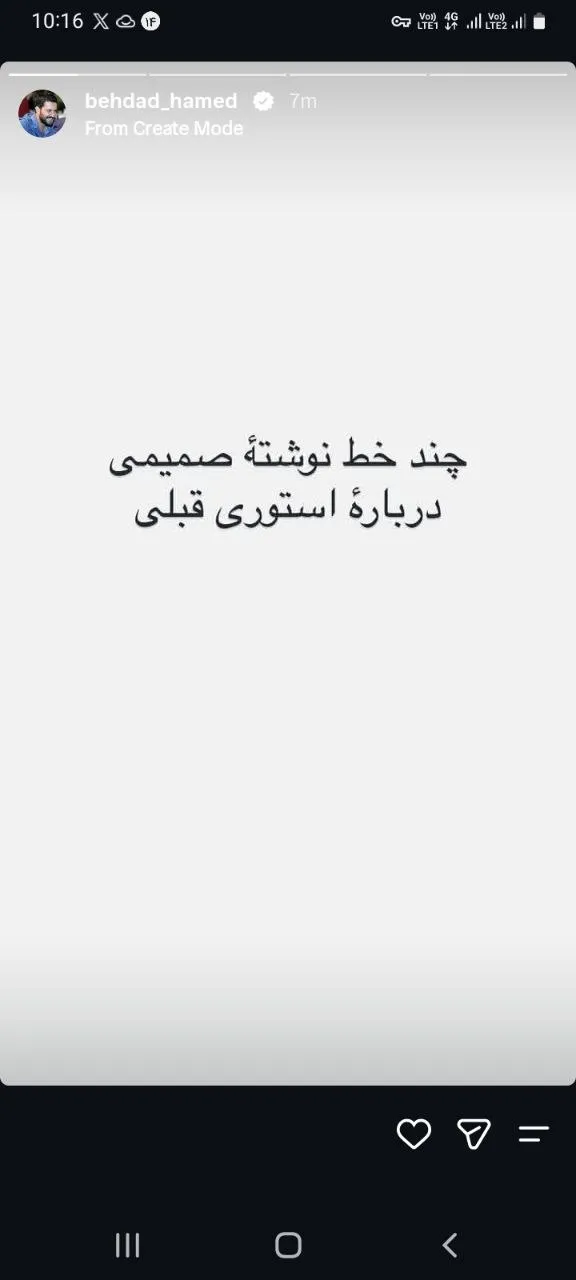Viewport: 576px width, 1280px height.
Task: Open the story options menu icon
Action: pyautogui.click(x=534, y=1134)
